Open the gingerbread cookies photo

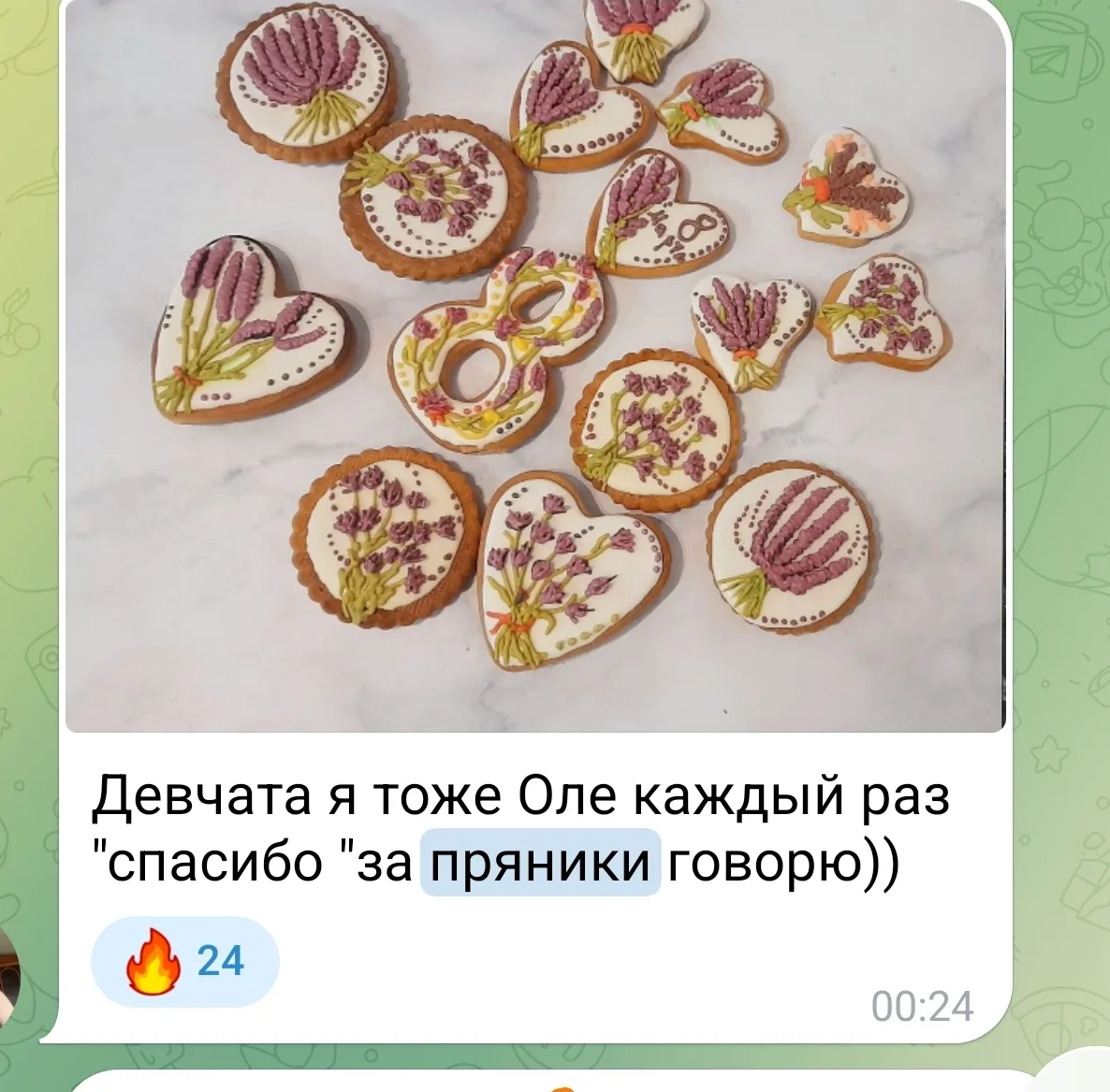(533, 365)
